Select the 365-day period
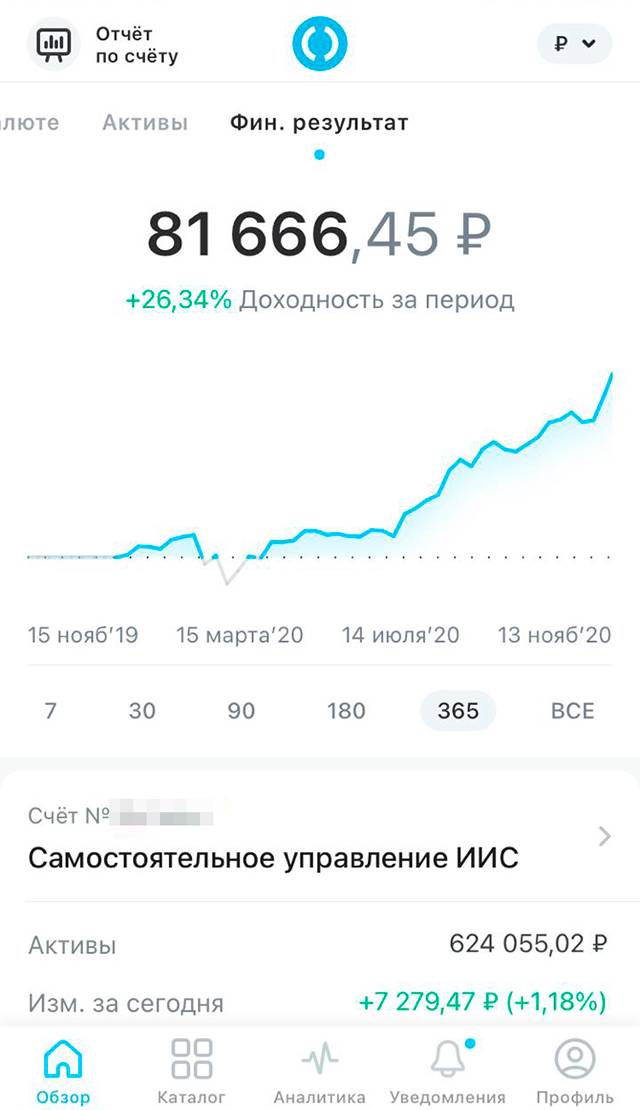The height and width of the screenshot is (1110, 640). (x=458, y=711)
